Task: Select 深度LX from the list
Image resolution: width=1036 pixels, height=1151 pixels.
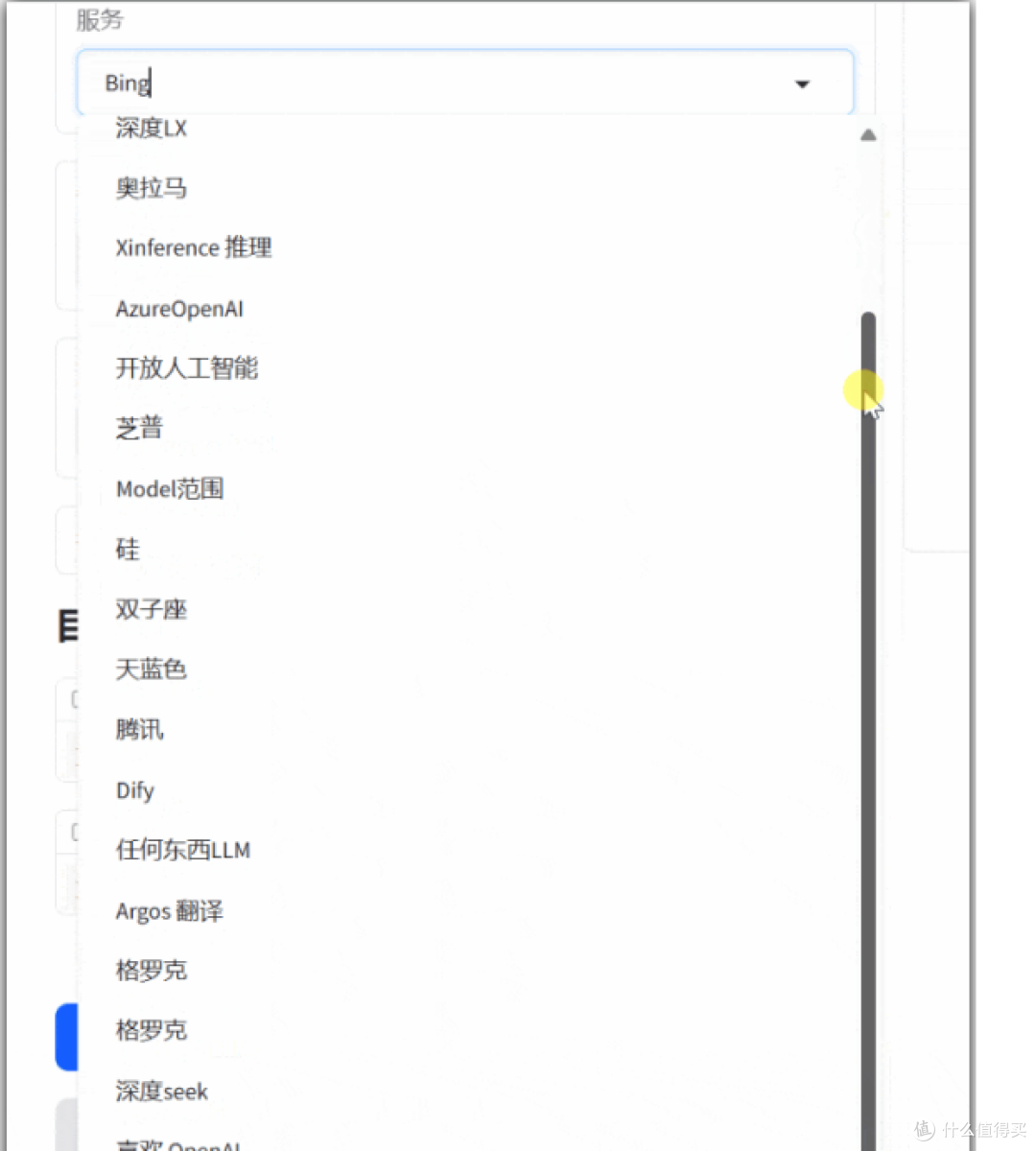Action: tap(152, 129)
